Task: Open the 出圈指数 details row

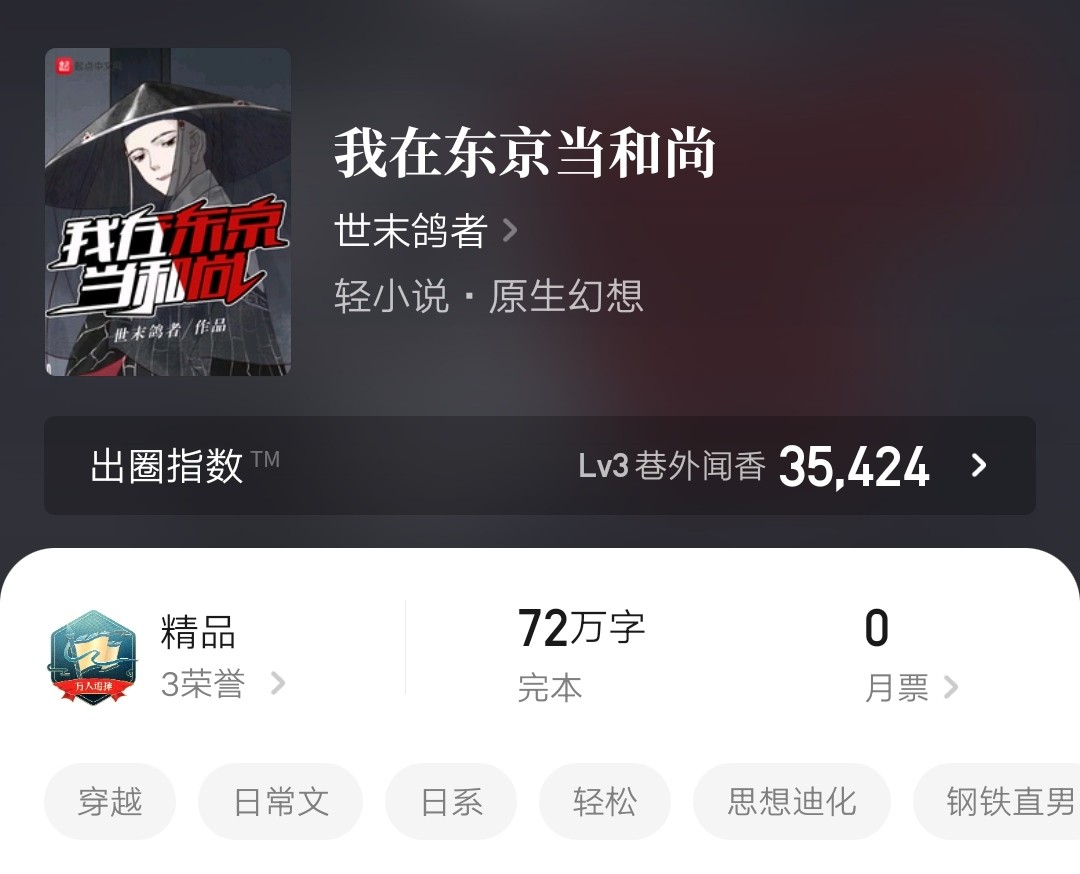Action: pos(540,466)
